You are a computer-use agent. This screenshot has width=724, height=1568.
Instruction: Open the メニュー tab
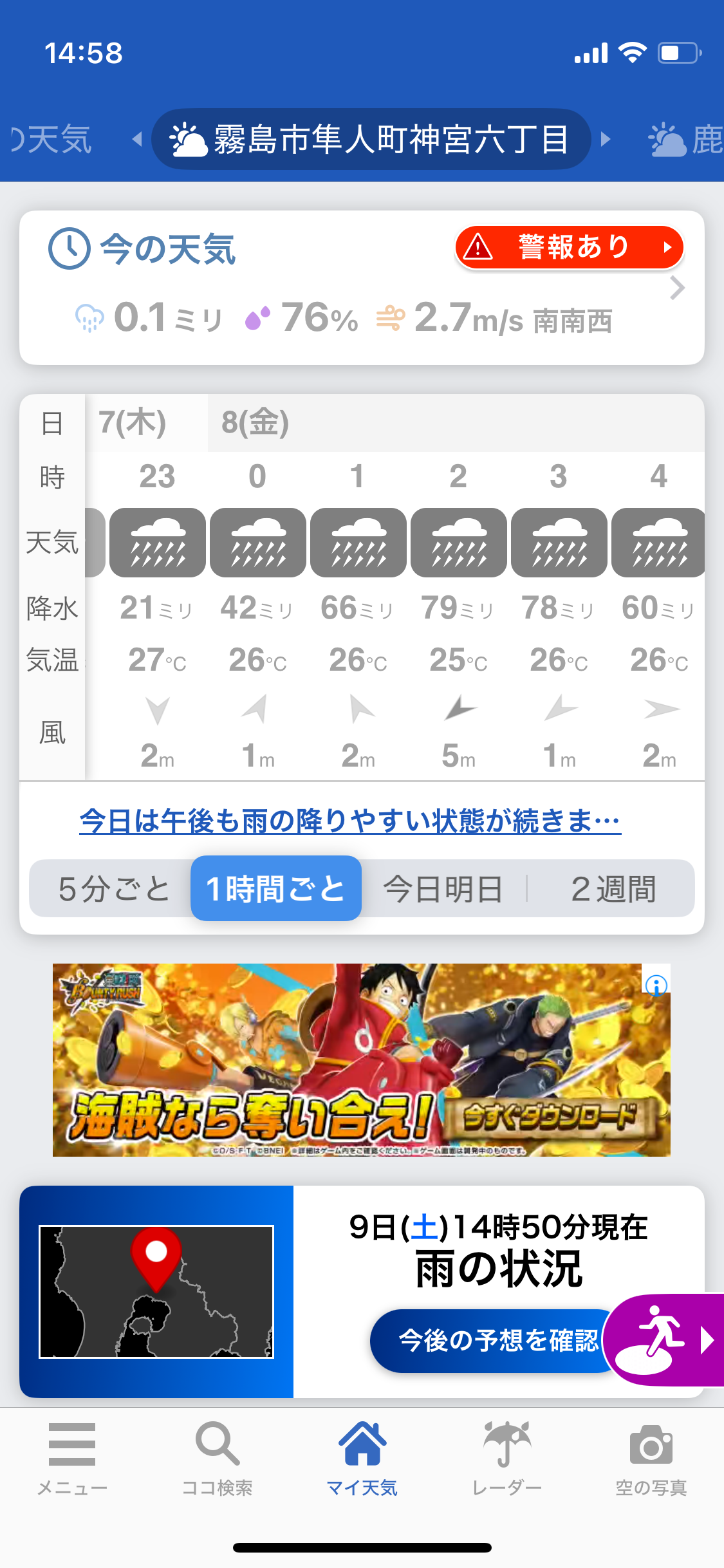pos(72,1459)
